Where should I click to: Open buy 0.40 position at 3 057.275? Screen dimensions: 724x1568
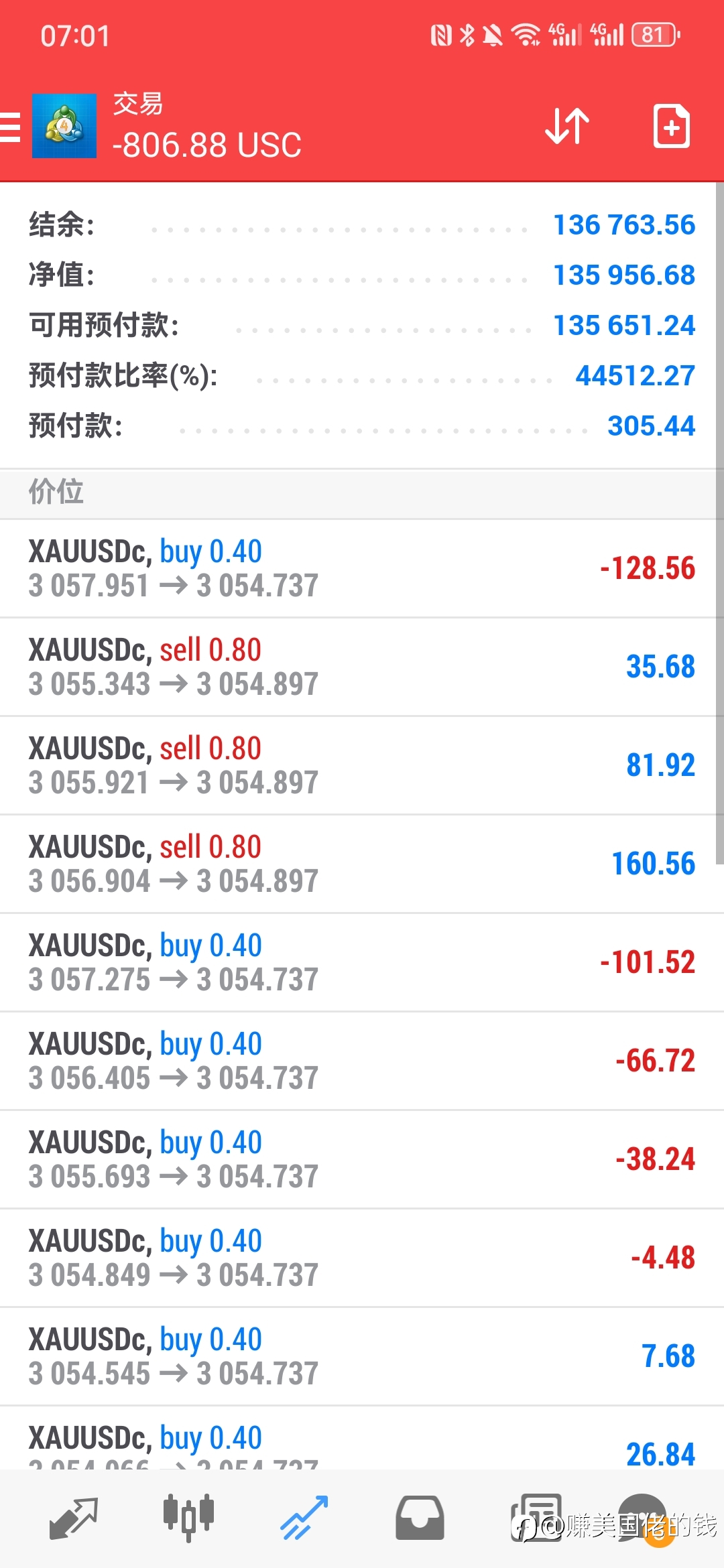[362, 962]
